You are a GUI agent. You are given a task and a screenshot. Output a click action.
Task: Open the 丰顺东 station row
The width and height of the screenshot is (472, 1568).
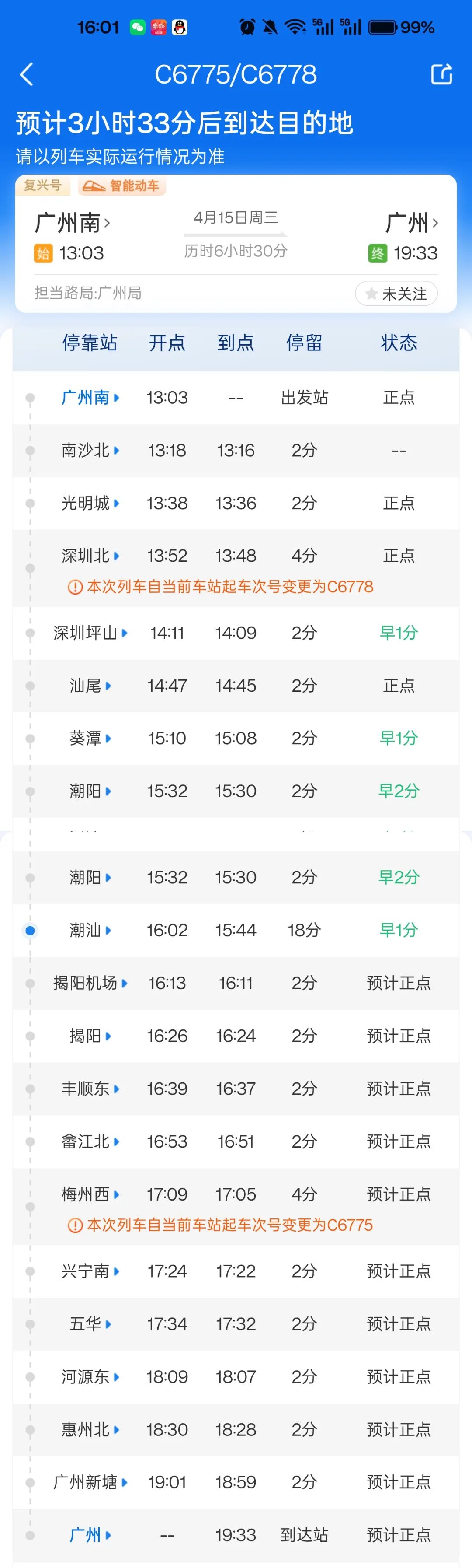90,1088
